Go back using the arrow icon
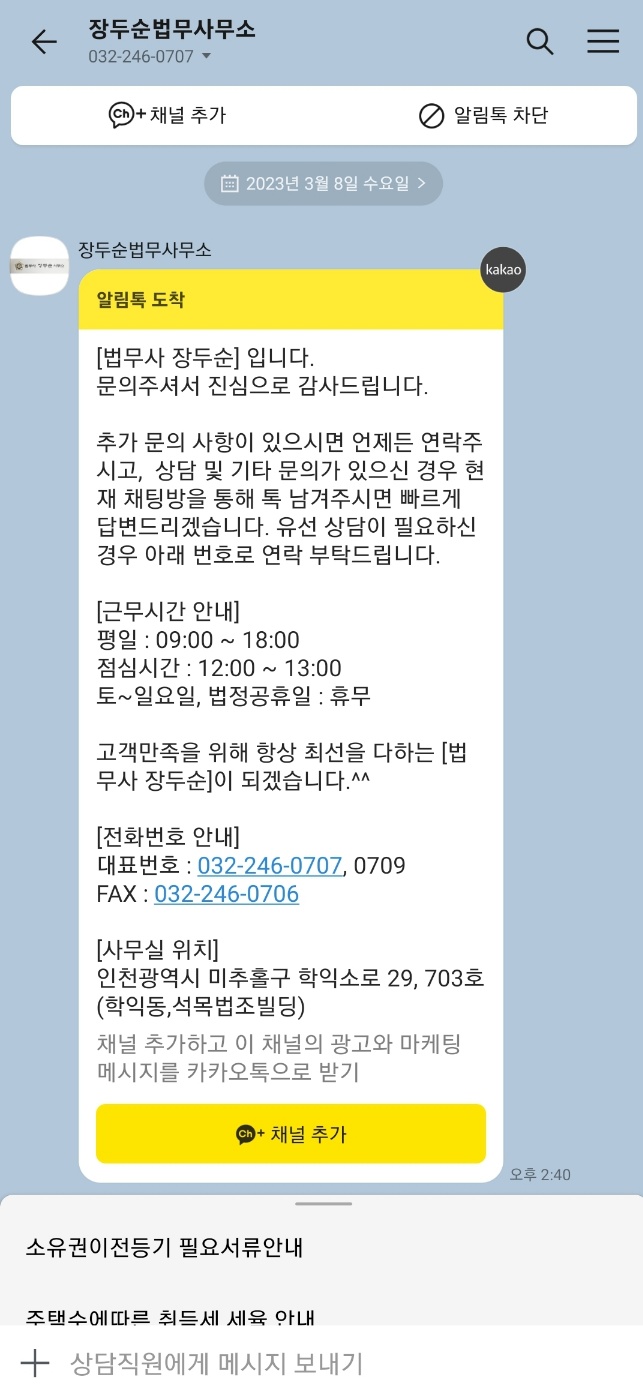 click(x=44, y=41)
